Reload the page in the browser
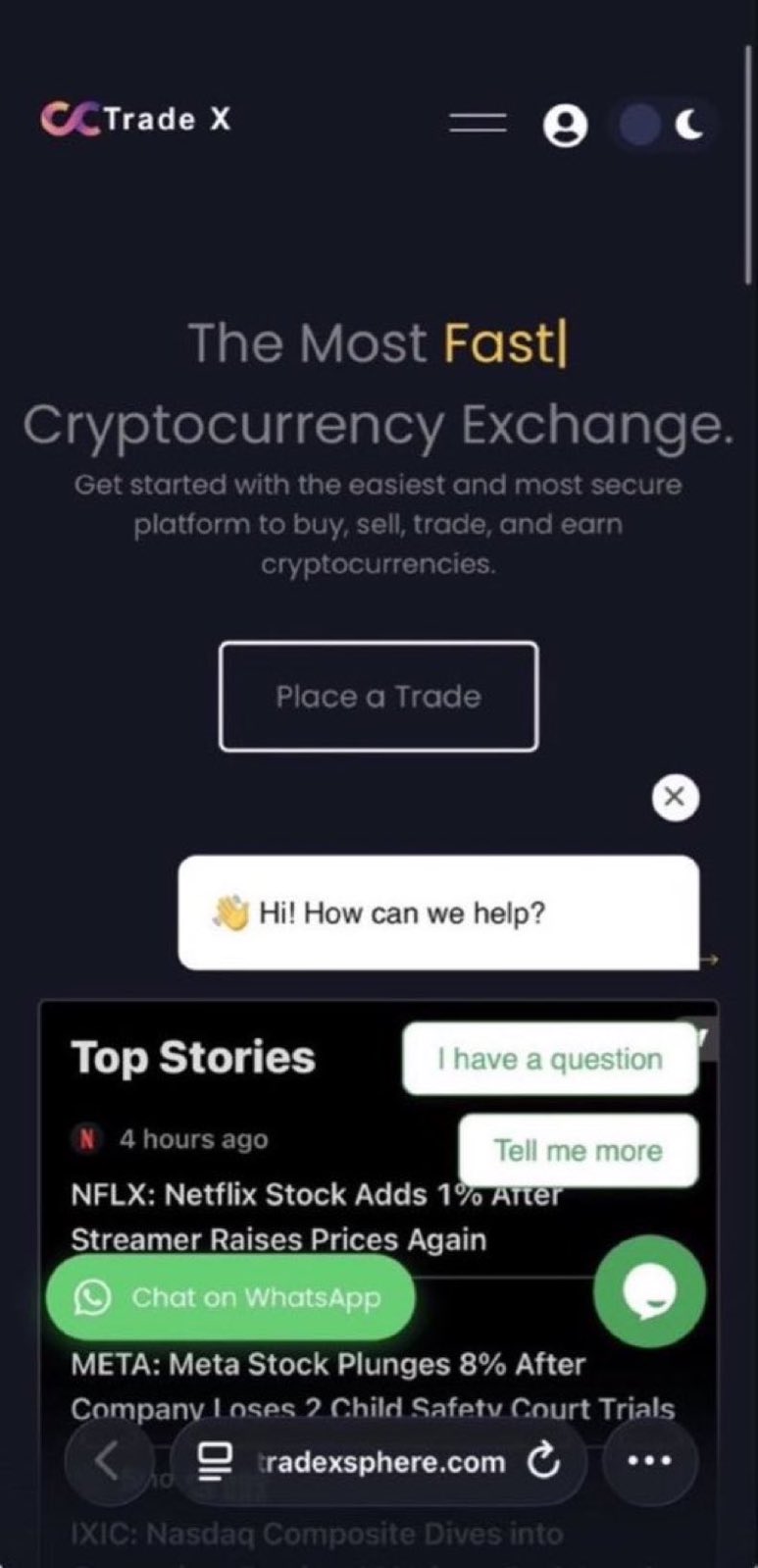The image size is (758, 1568). click(x=543, y=1462)
